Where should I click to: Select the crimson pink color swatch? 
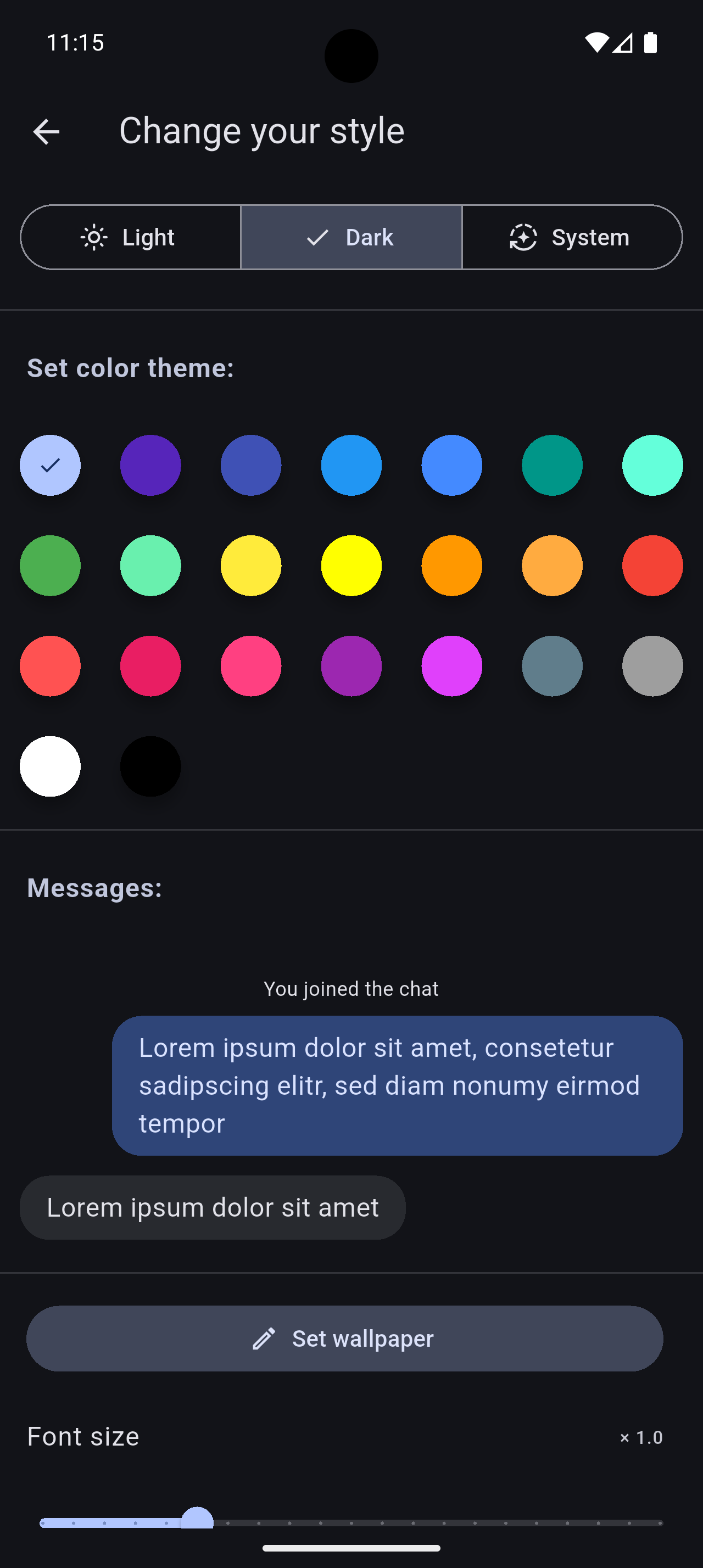pos(150,666)
